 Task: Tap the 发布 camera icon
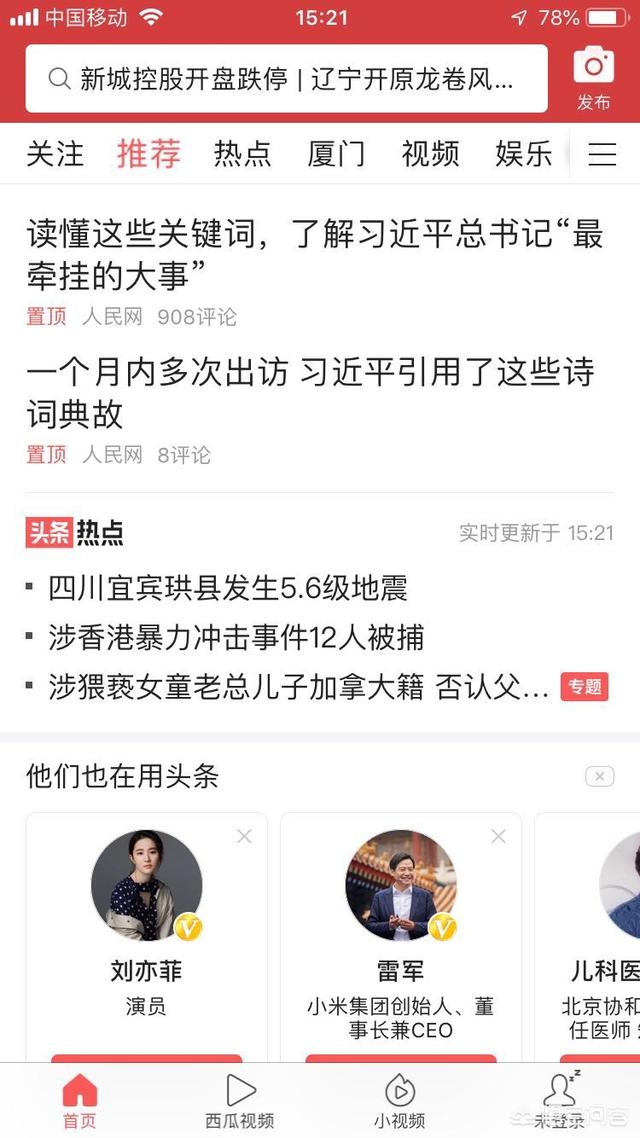pos(593,76)
